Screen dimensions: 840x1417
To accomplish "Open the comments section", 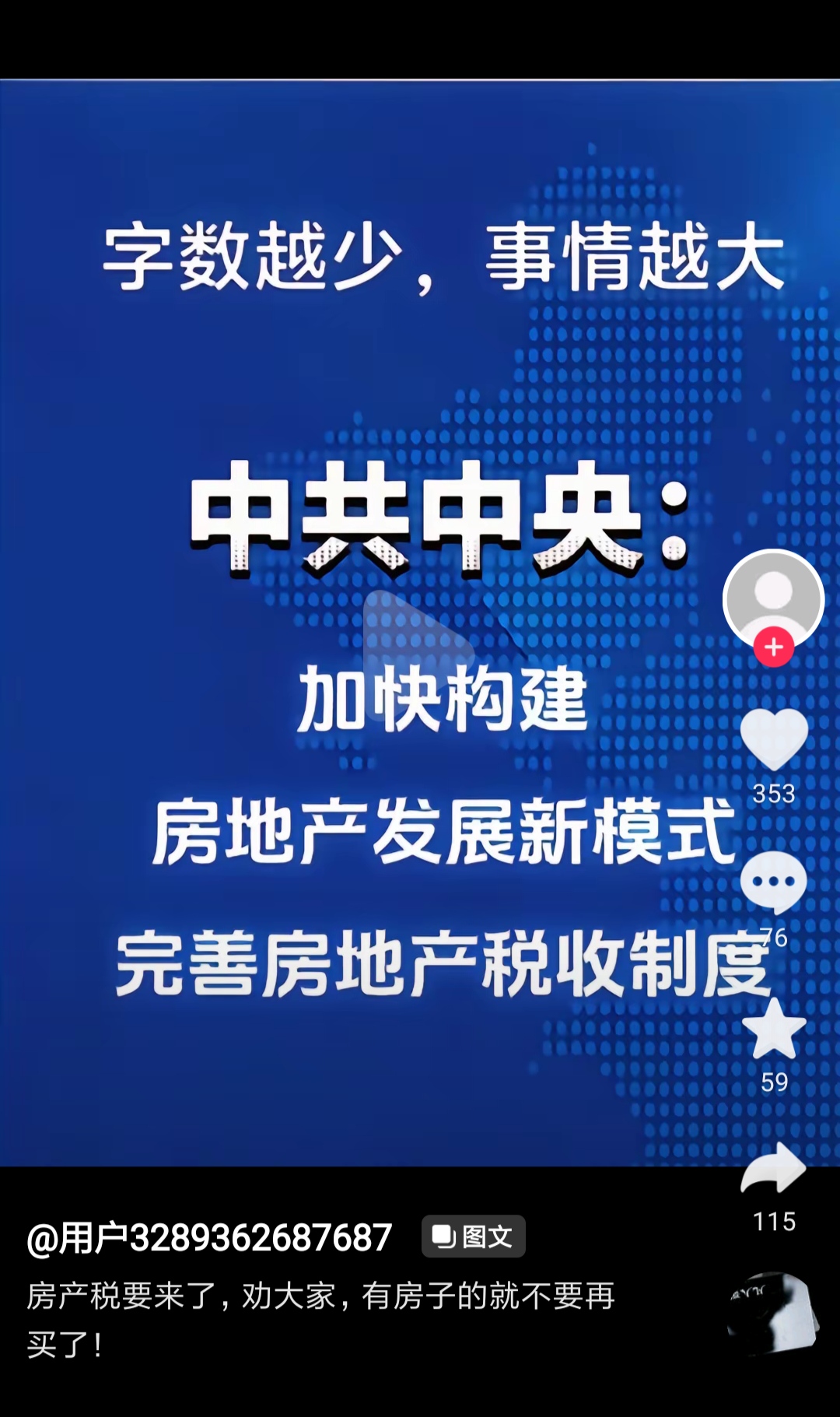I will coord(773,883).
